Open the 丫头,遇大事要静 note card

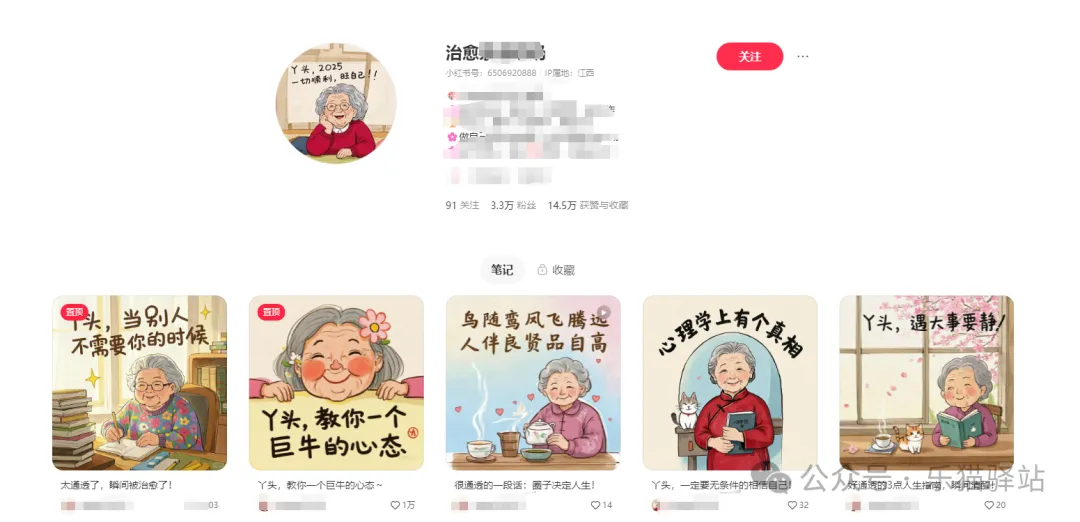tap(926, 383)
